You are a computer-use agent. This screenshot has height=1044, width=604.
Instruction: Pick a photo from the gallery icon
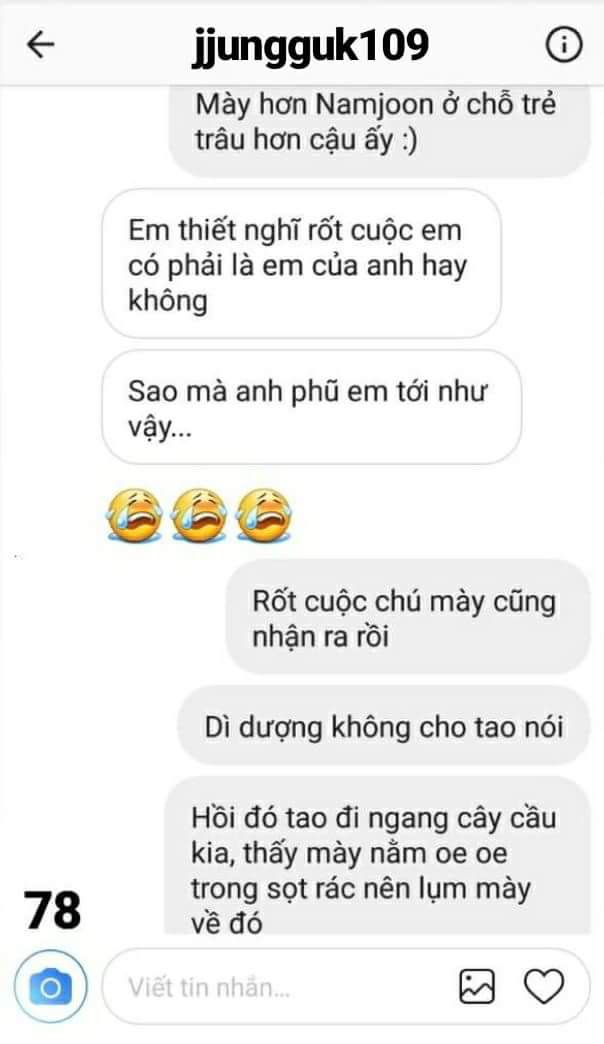coord(477,988)
